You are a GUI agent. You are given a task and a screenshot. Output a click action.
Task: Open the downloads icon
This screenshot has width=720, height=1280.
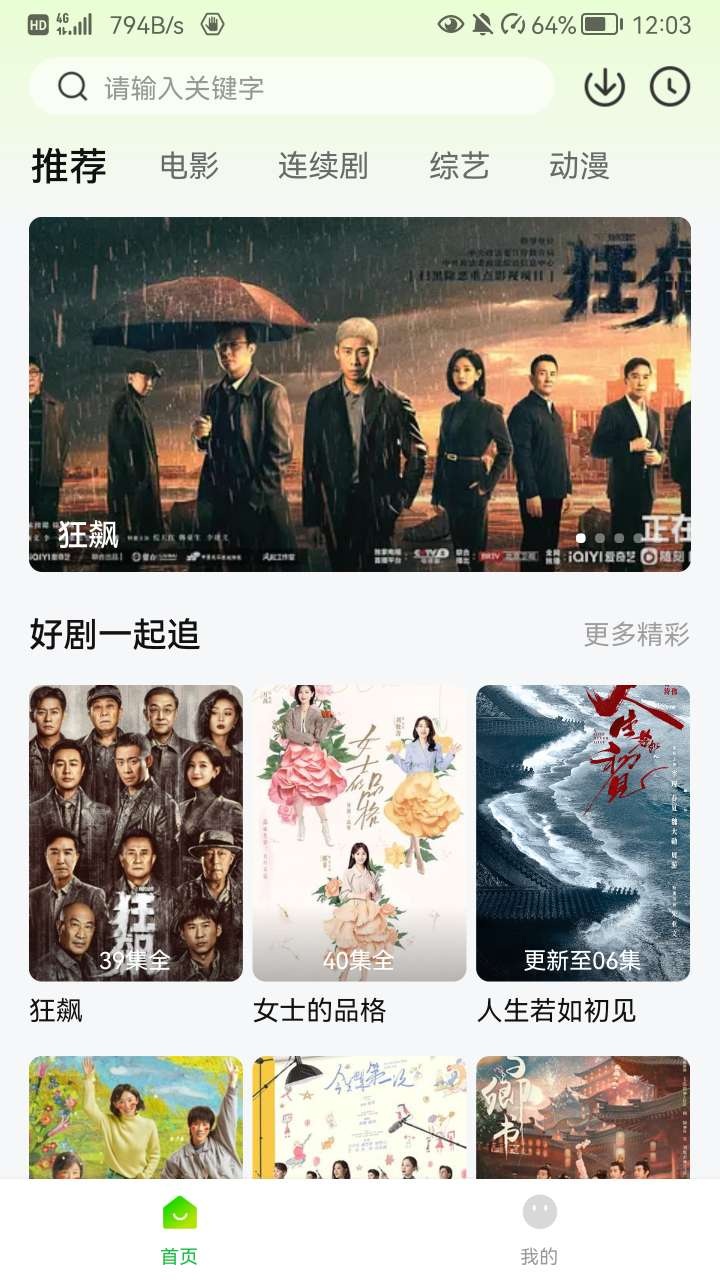[604, 87]
